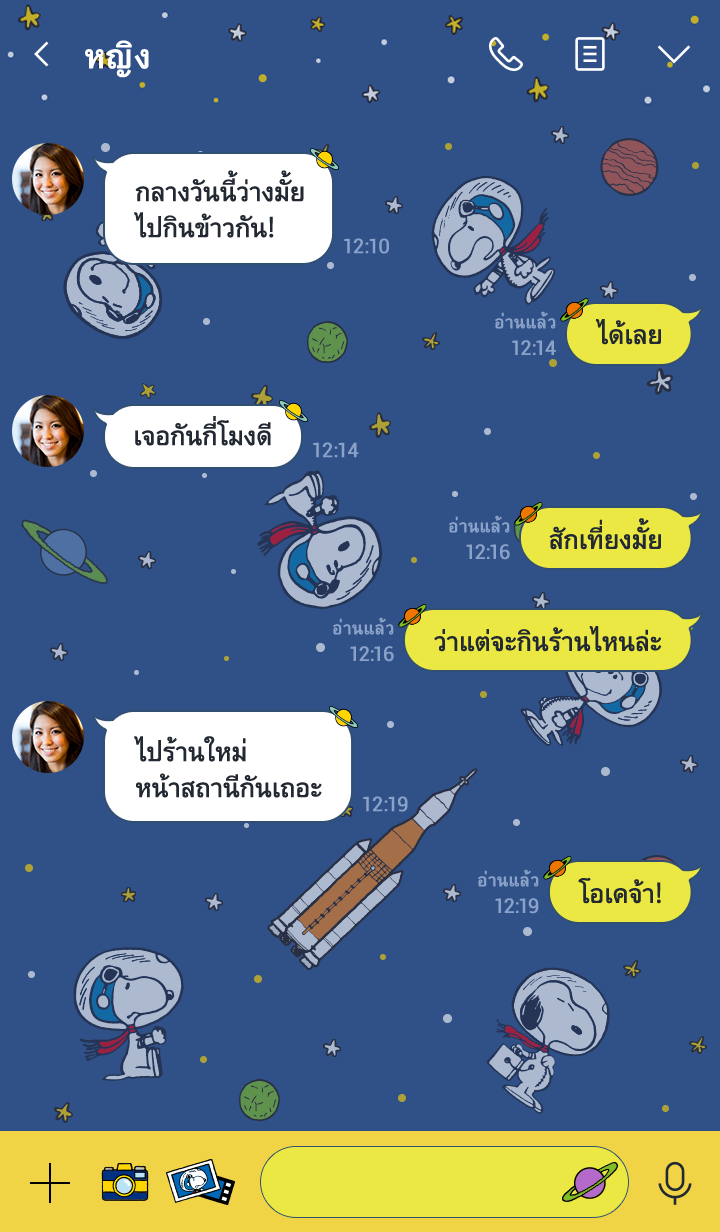The height and width of the screenshot is (1232, 720).
Task: Start a voice call with หญิง
Action: tap(505, 54)
